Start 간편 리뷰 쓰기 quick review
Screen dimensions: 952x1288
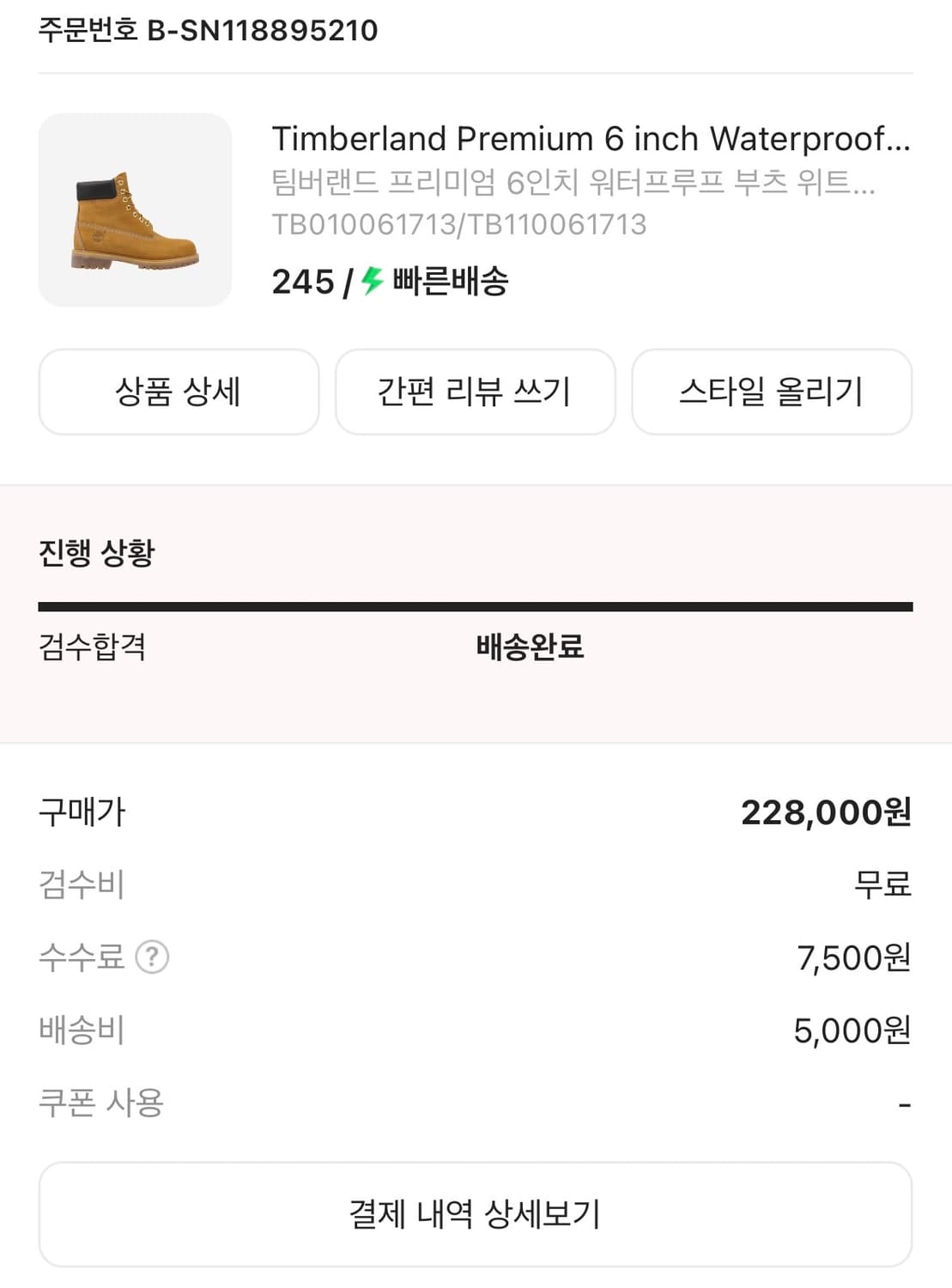click(x=475, y=392)
